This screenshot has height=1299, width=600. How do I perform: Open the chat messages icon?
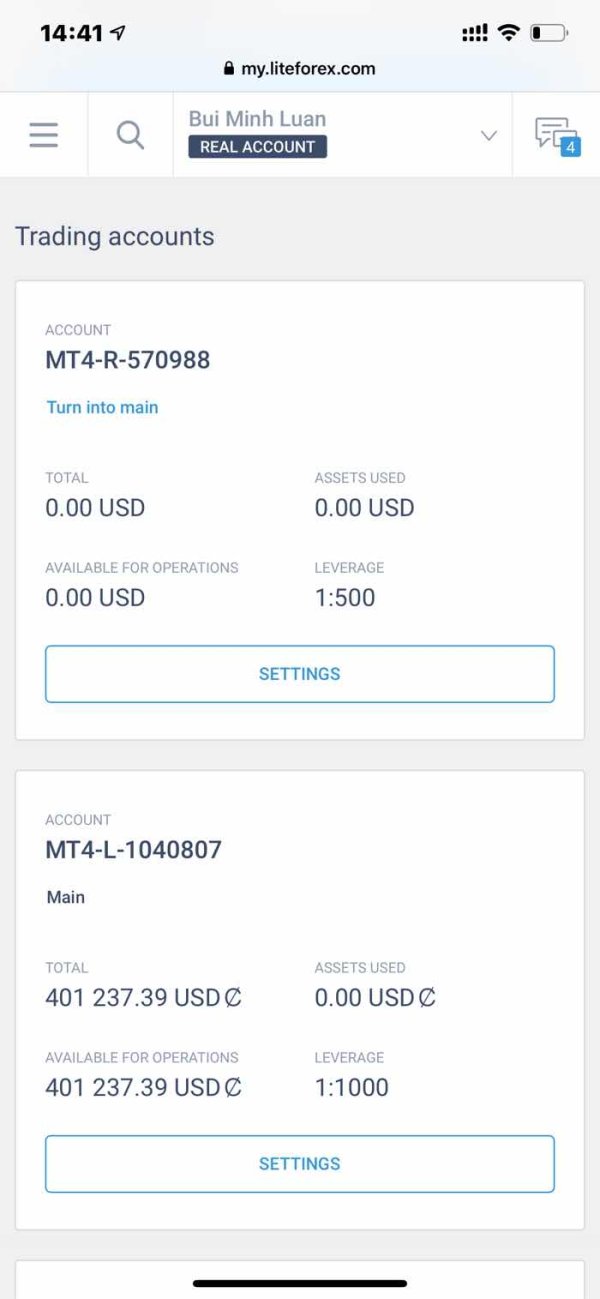557,136
